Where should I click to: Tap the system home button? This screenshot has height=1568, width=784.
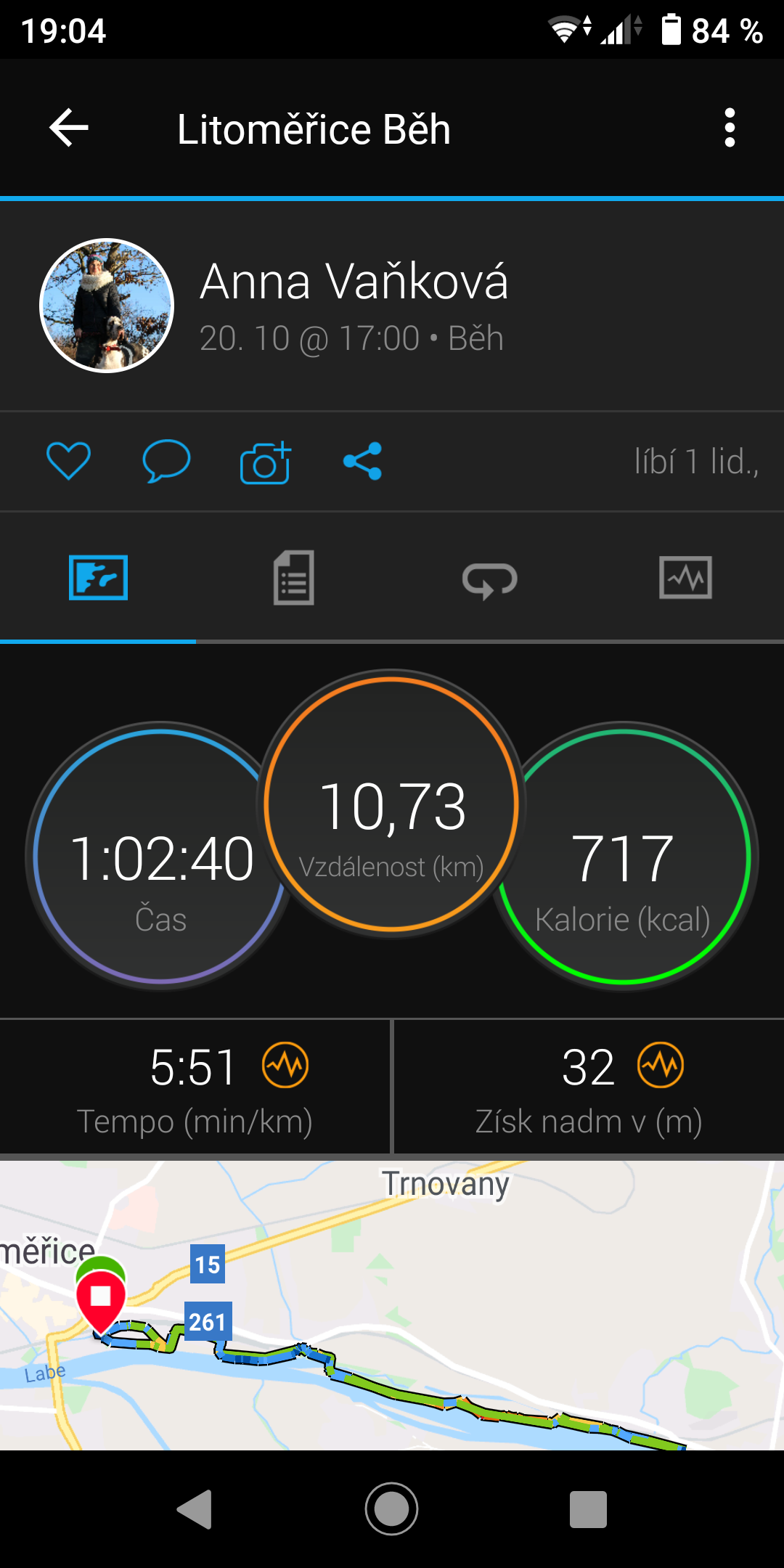click(392, 1509)
